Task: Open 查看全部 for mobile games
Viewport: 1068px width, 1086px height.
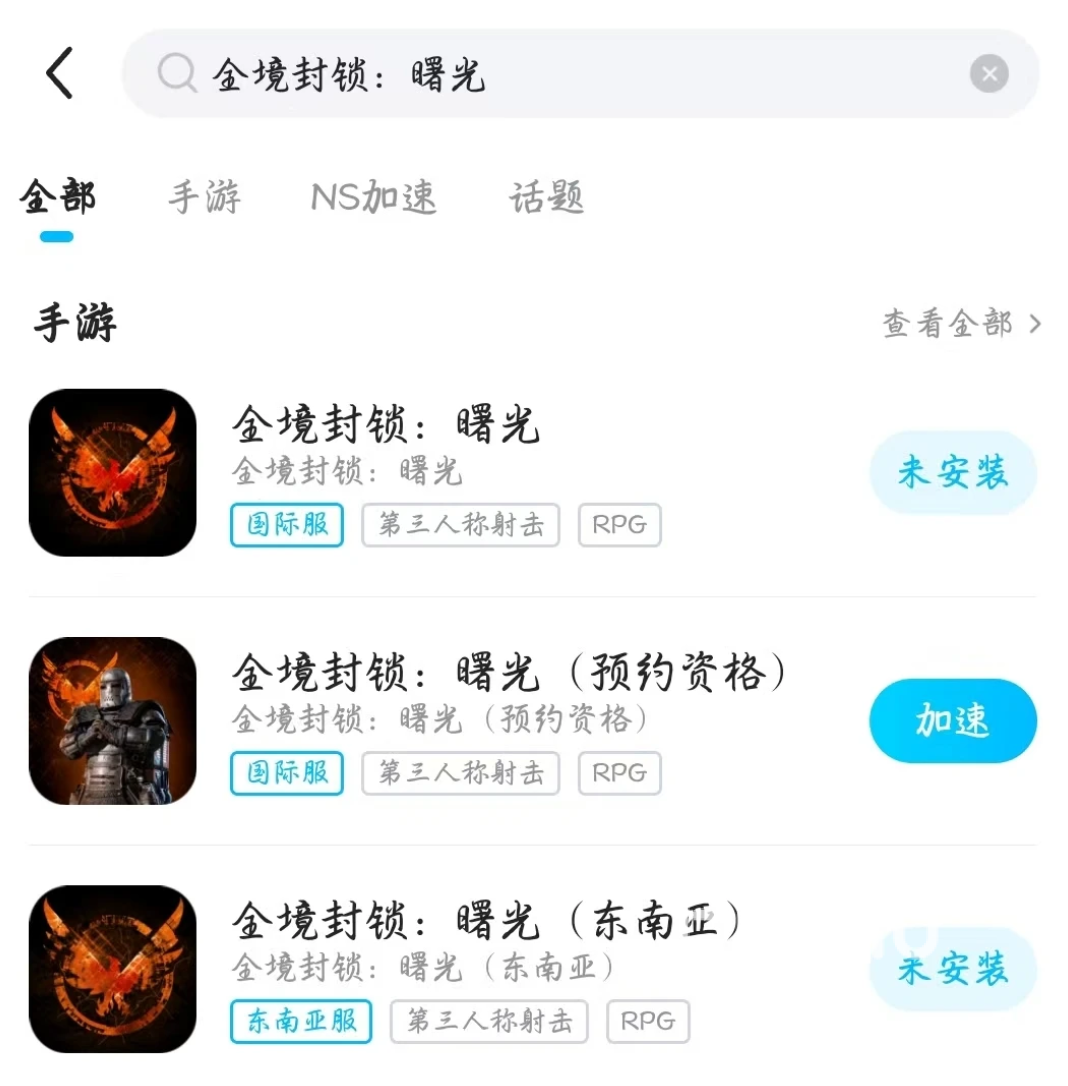Action: pyautogui.click(x=961, y=324)
